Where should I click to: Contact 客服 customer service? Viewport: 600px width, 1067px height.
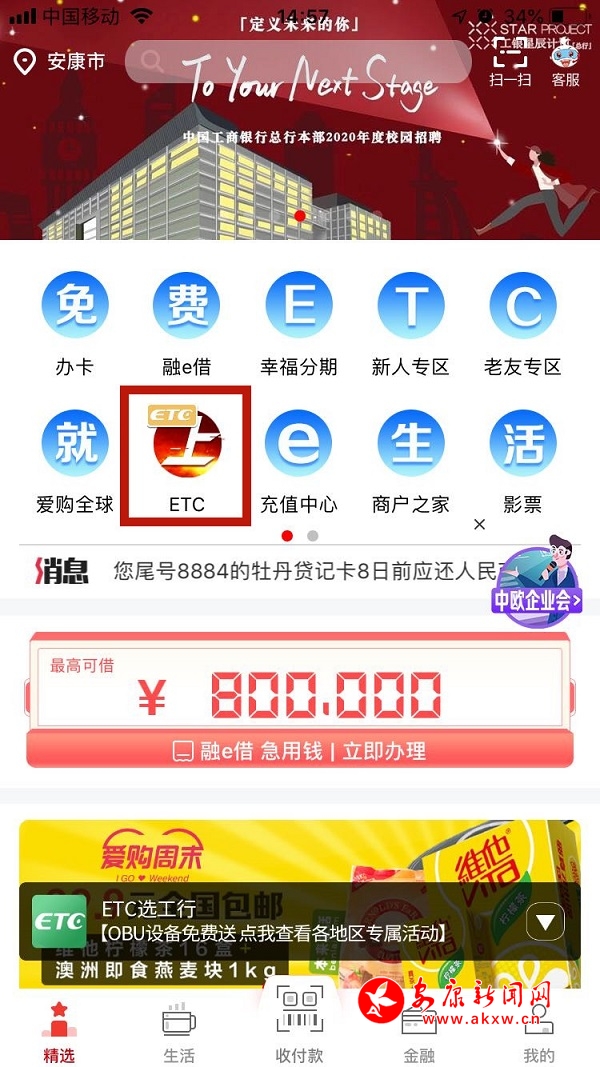(565, 62)
